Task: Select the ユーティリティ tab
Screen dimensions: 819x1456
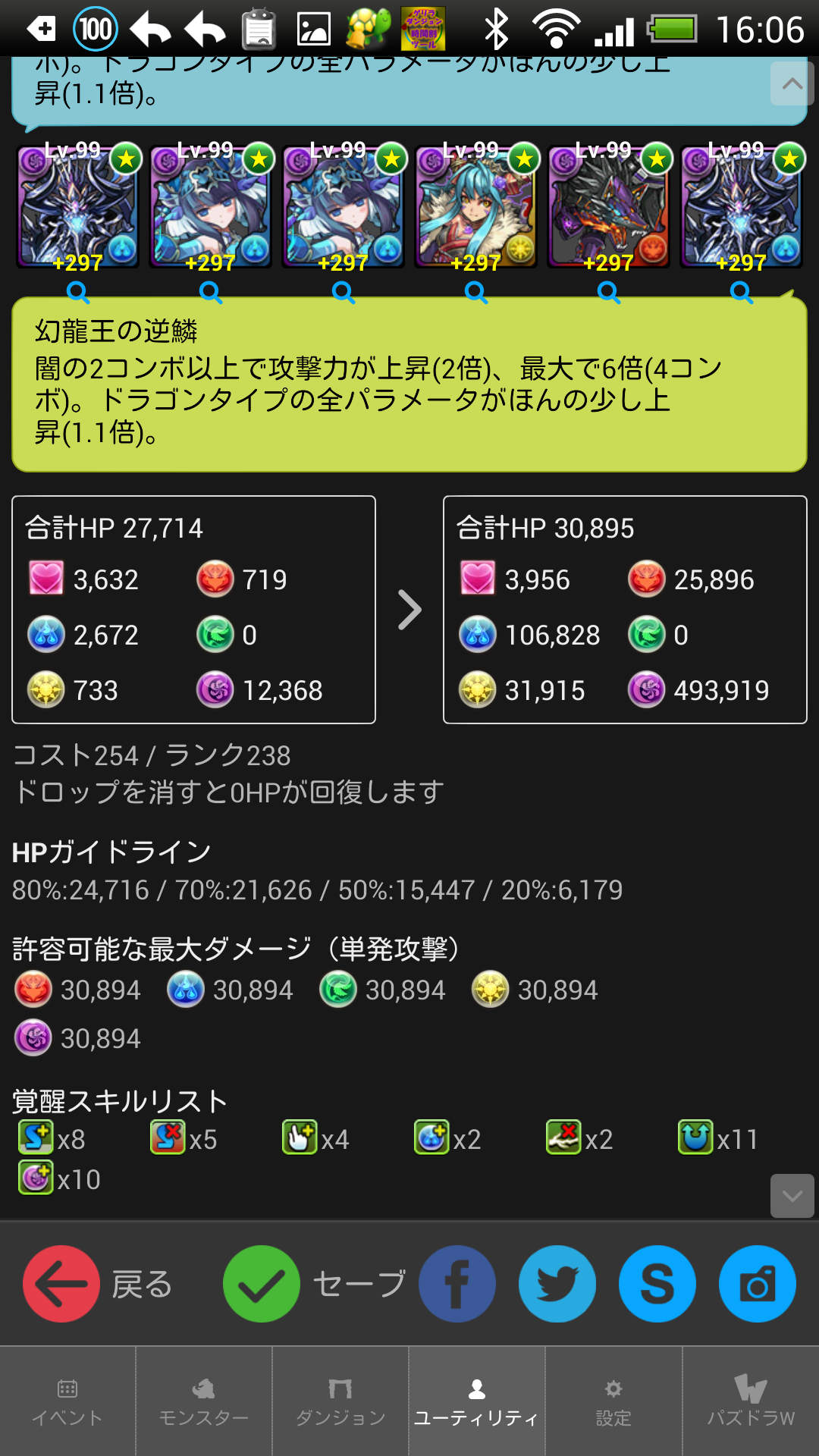Action: click(x=477, y=1401)
